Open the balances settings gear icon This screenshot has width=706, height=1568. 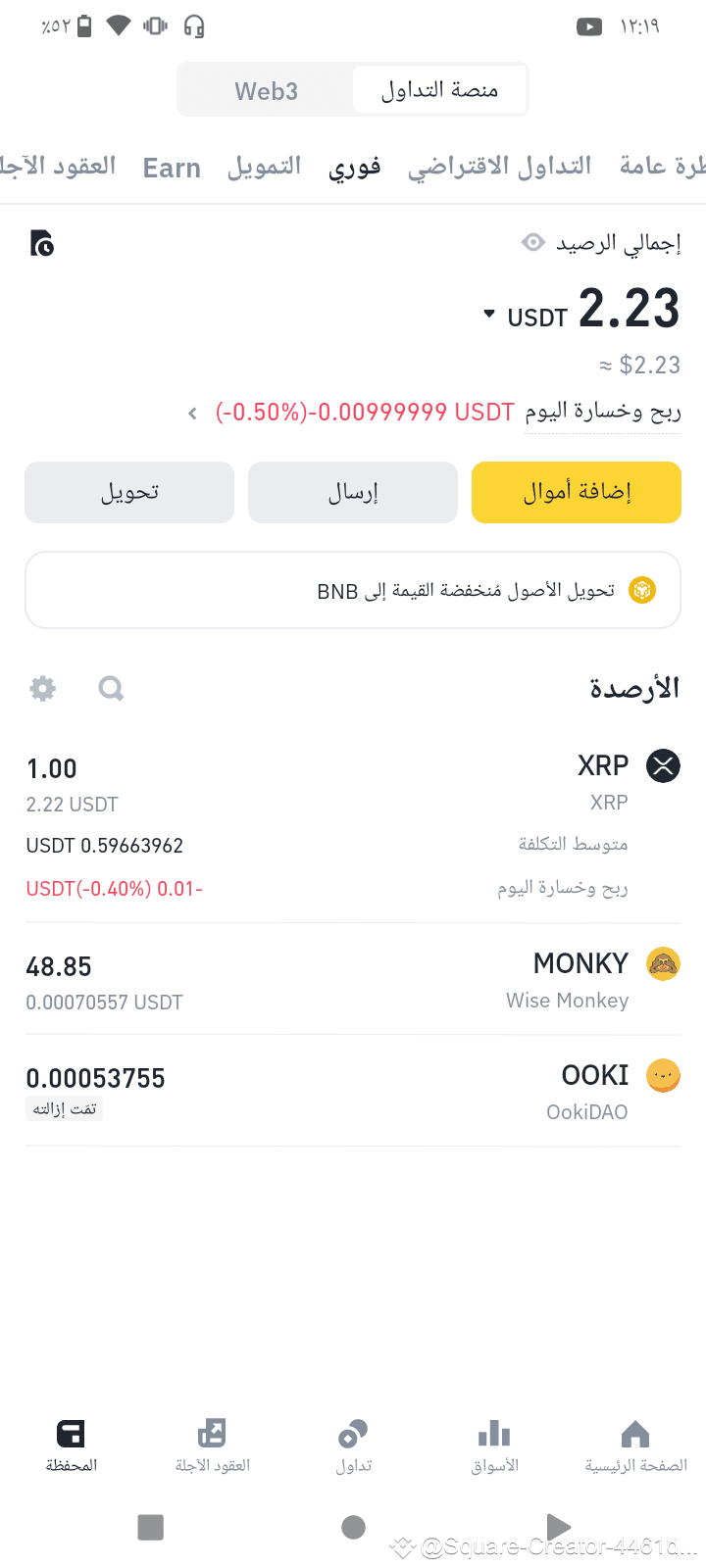(42, 688)
